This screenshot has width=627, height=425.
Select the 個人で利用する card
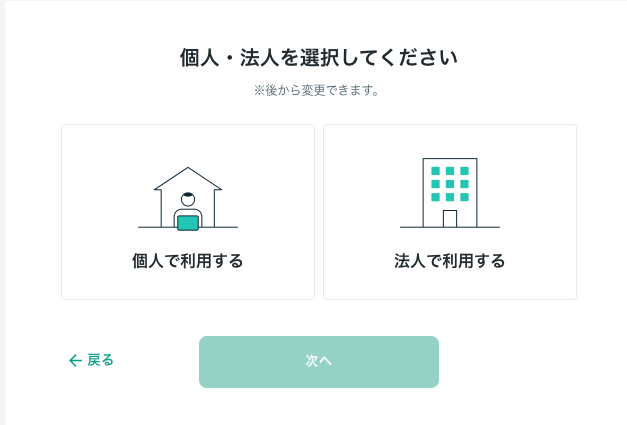(x=188, y=212)
